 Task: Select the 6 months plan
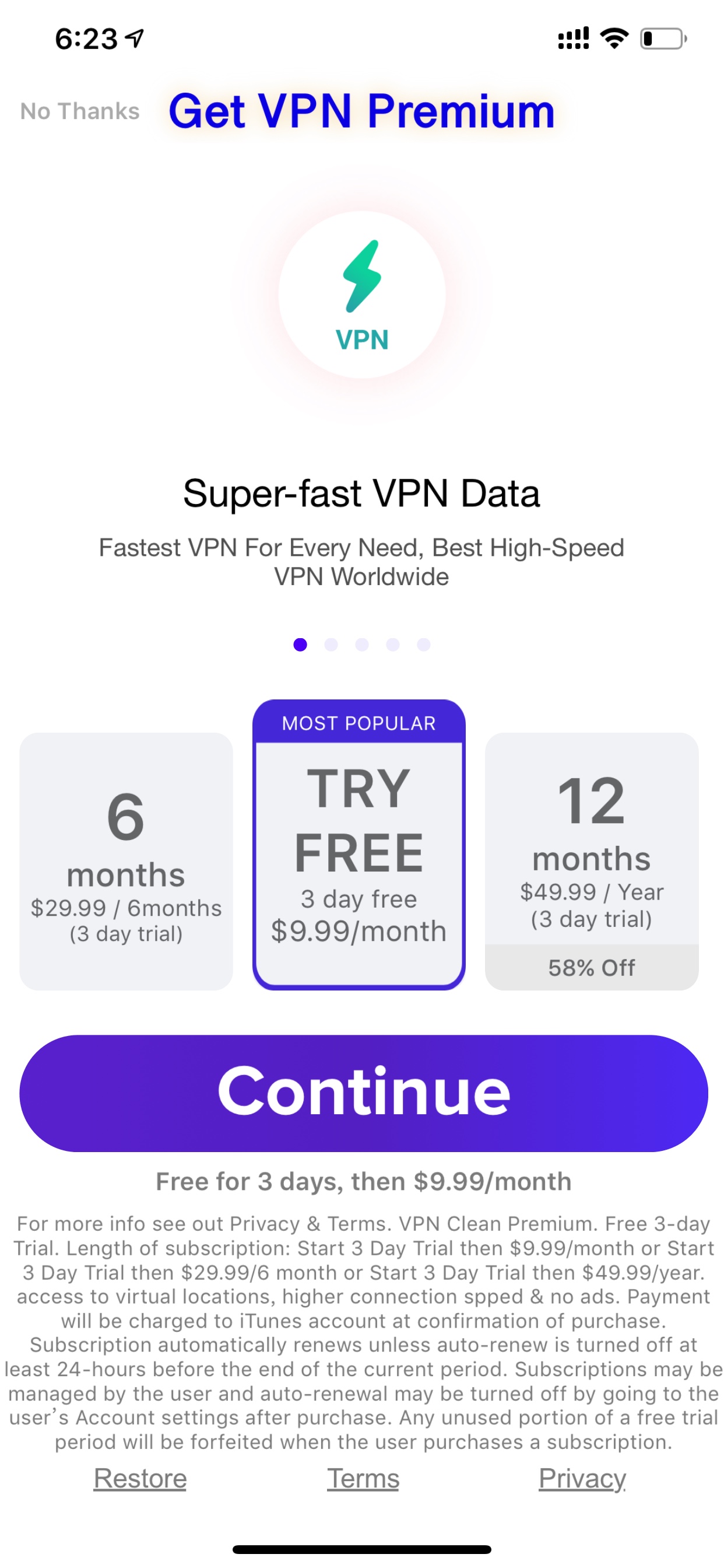[x=126, y=860]
